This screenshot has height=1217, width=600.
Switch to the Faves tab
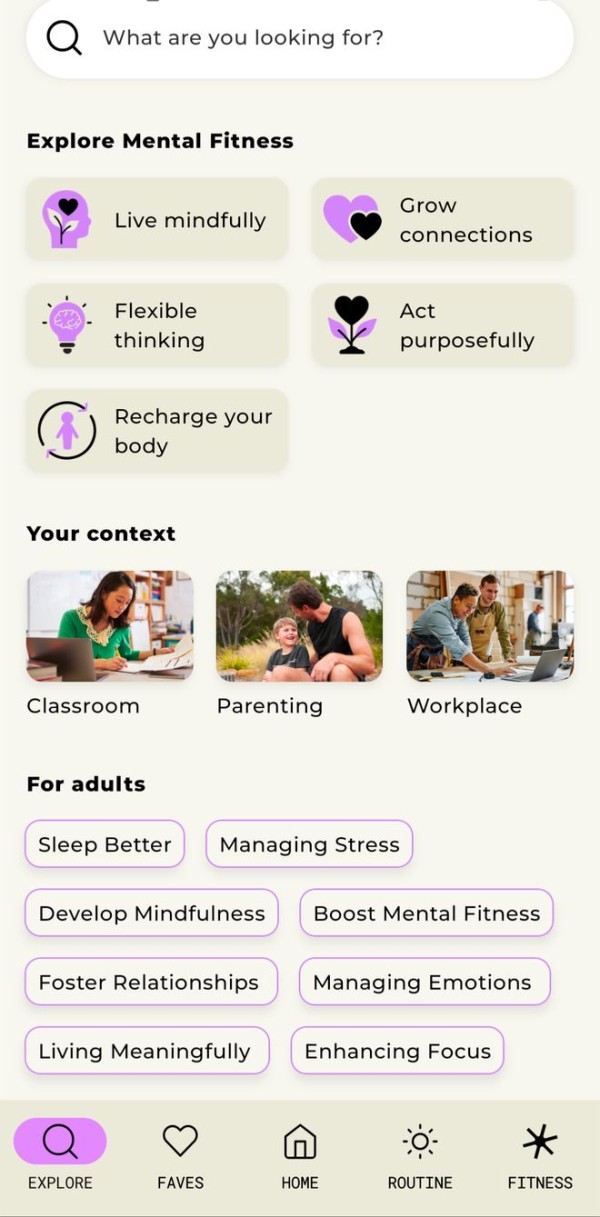point(180,1156)
